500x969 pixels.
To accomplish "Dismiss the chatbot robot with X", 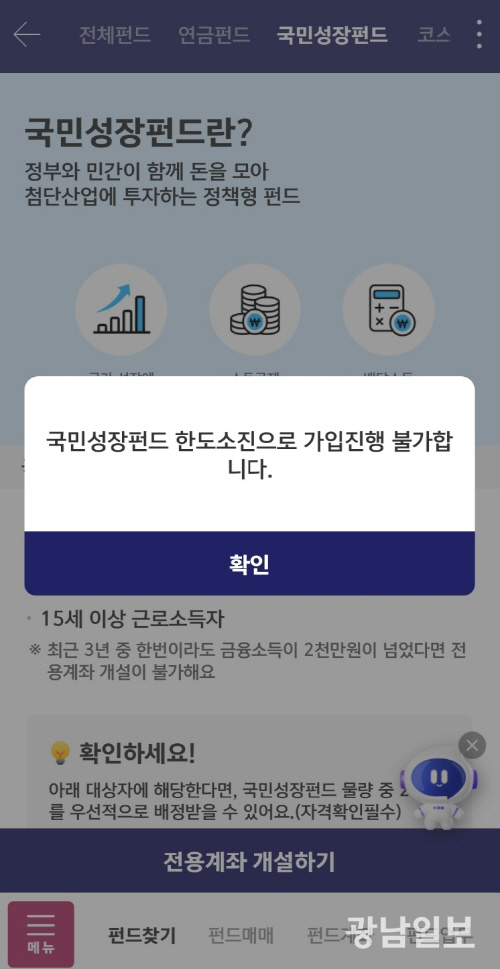I will tap(472, 746).
